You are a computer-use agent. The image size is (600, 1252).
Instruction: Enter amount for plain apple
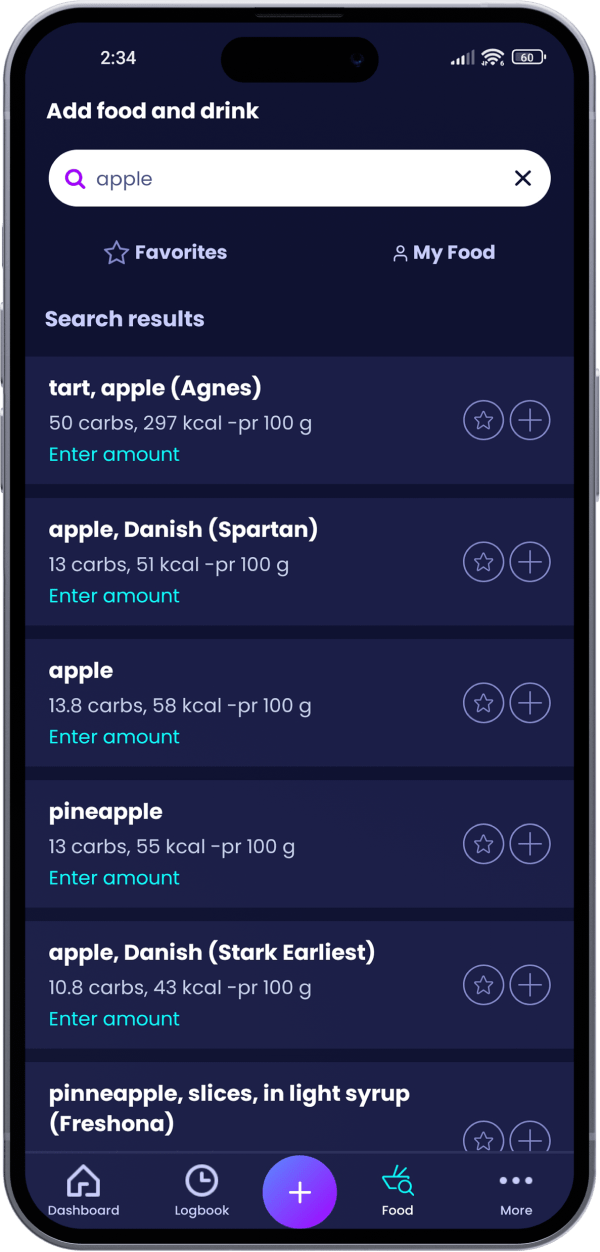click(114, 737)
